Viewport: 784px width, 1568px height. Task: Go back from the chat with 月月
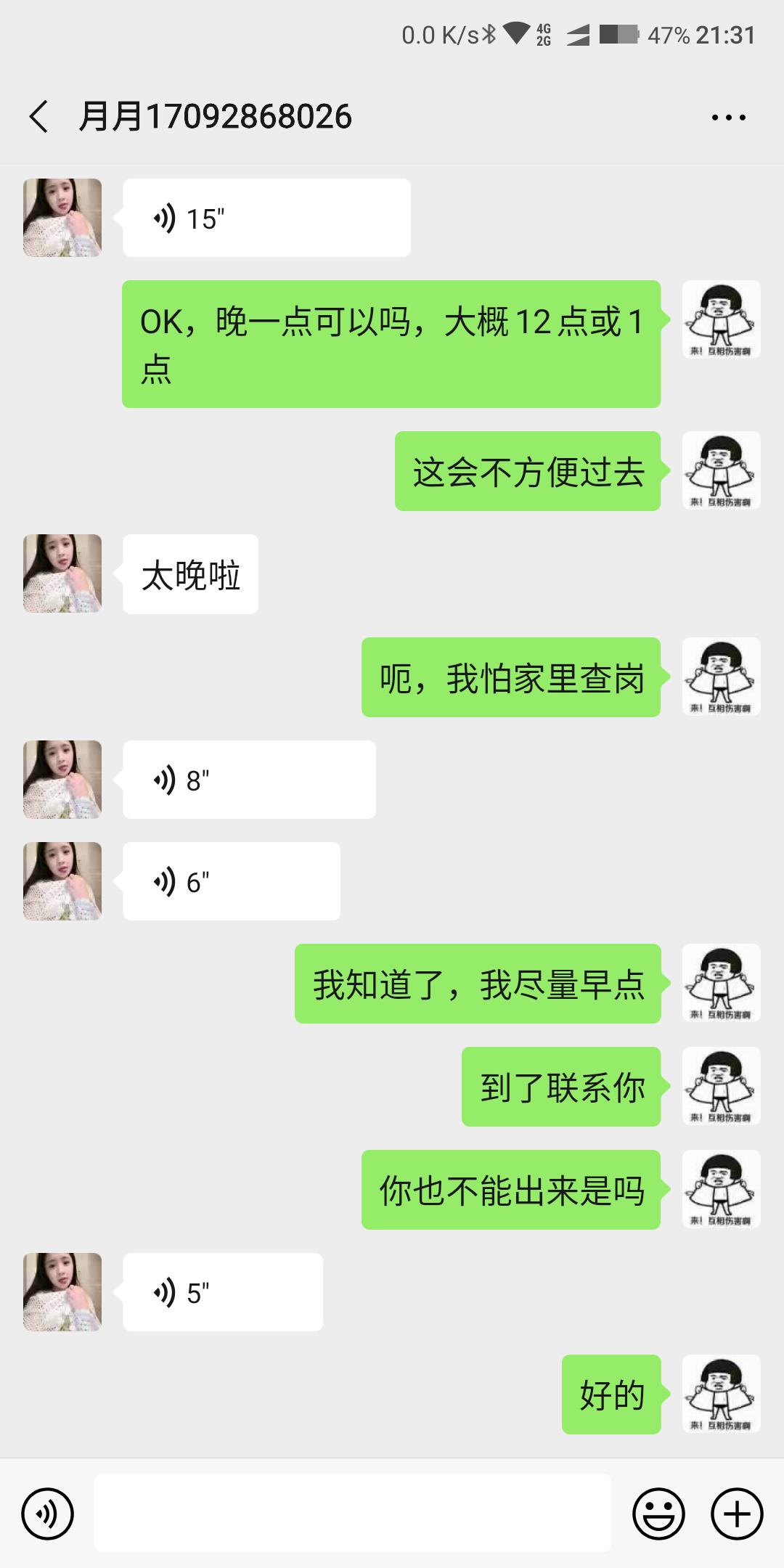click(39, 117)
